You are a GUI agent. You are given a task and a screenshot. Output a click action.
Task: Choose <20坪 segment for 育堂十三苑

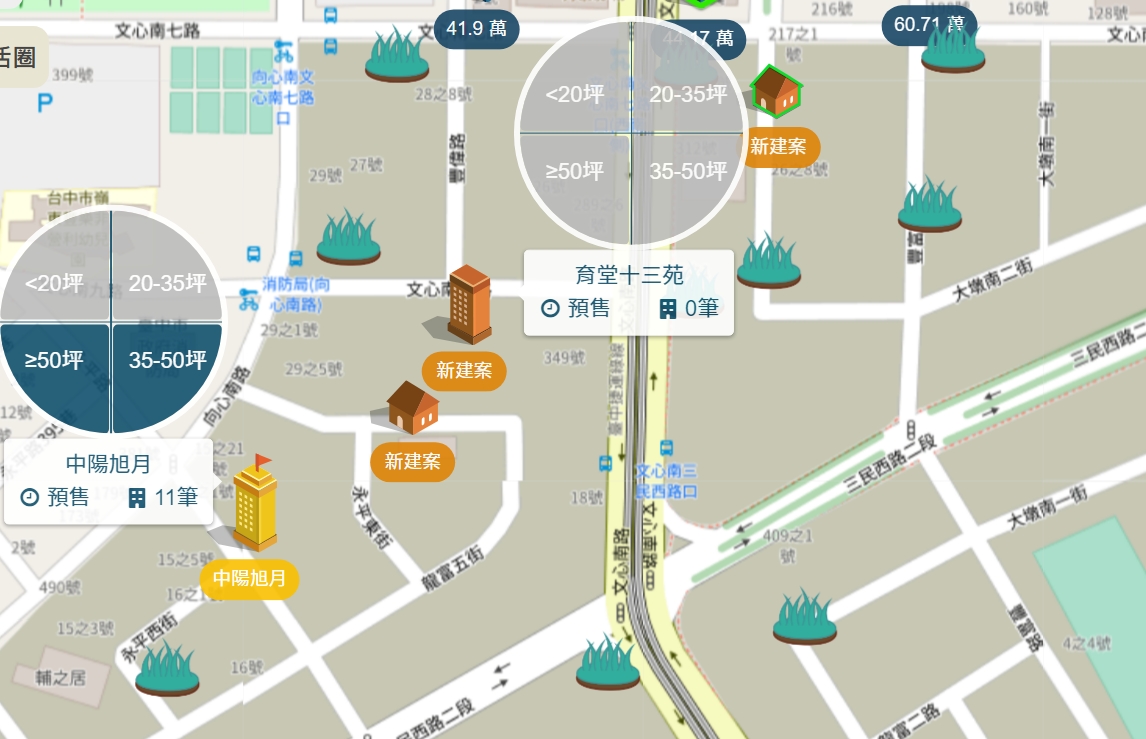coord(576,94)
